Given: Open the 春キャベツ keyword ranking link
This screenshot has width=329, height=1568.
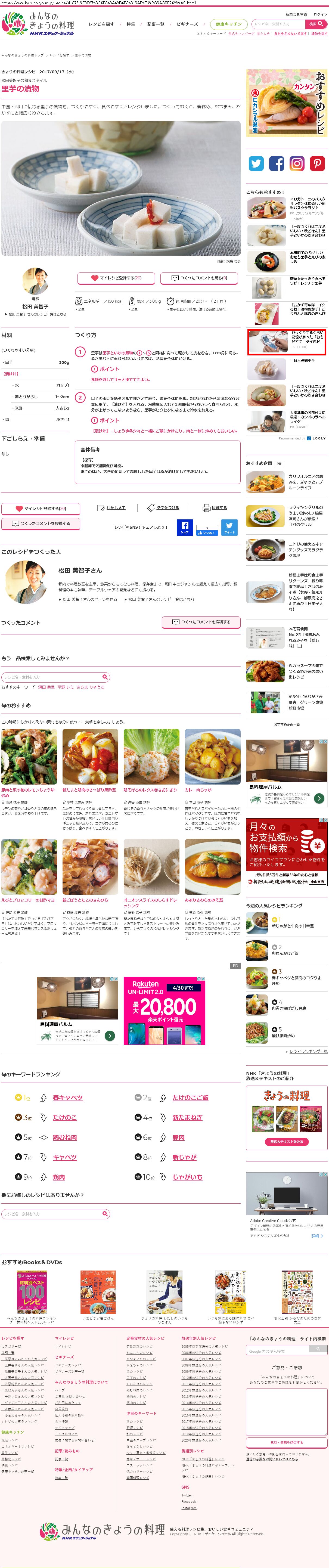Looking at the screenshot, I should (x=67, y=1098).
